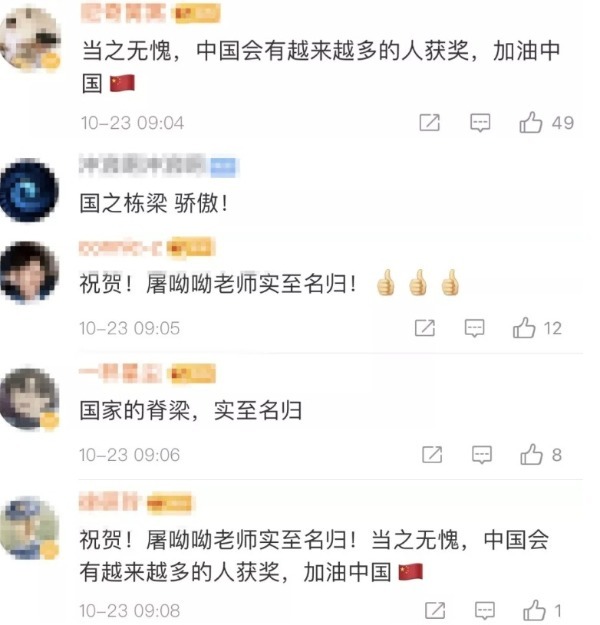Open the avatar beside the 国家的脊梁 comment

click(x=29, y=397)
